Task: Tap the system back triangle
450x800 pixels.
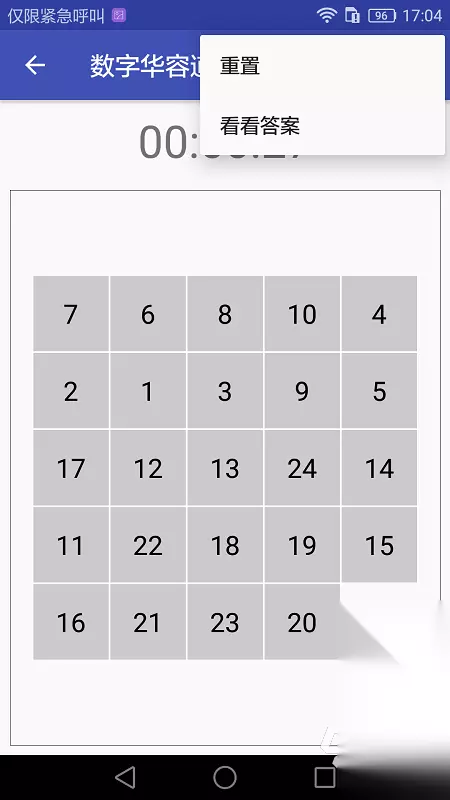Action: [x=126, y=778]
